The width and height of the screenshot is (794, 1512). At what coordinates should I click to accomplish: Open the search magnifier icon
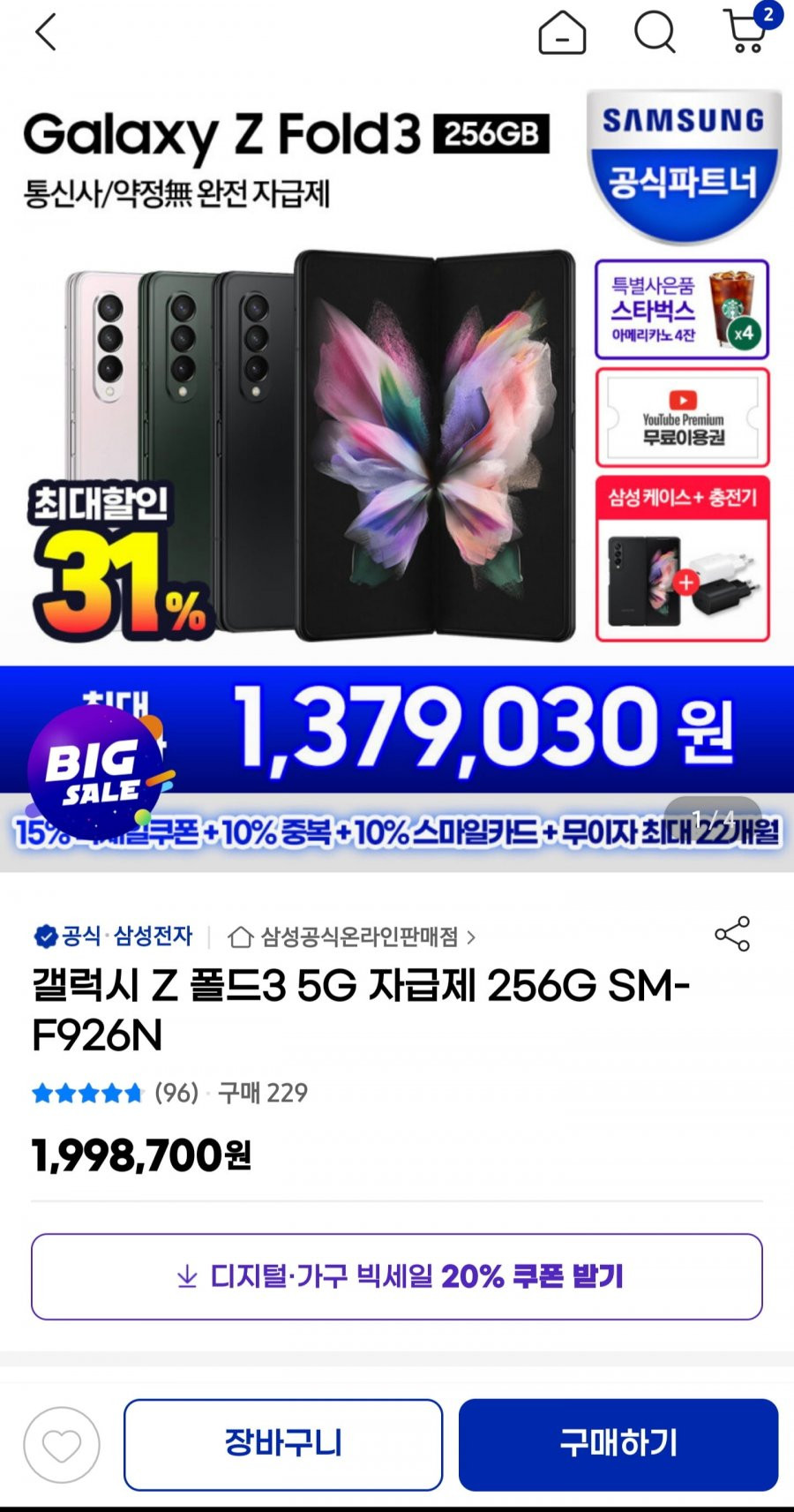pyautogui.click(x=655, y=34)
